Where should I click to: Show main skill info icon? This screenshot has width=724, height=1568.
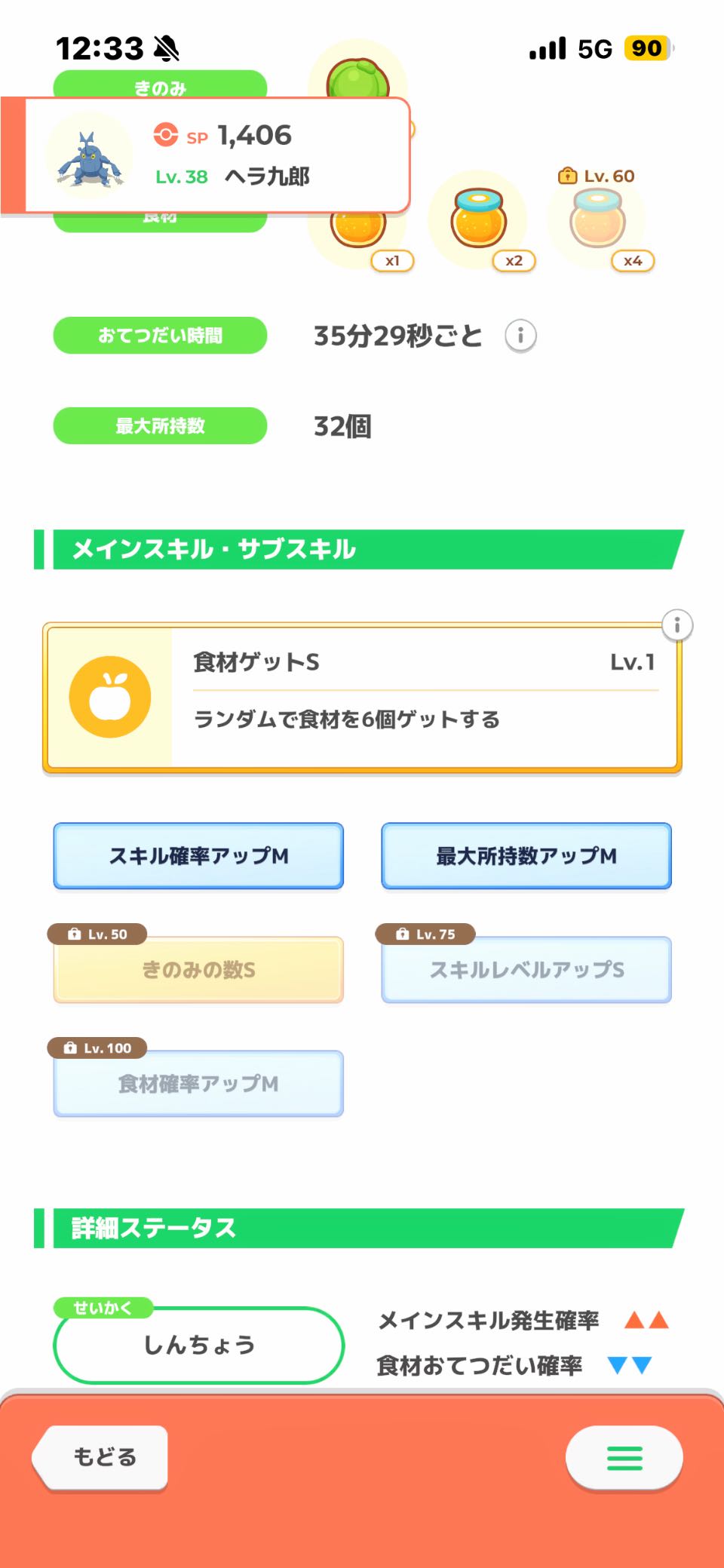coord(676,625)
